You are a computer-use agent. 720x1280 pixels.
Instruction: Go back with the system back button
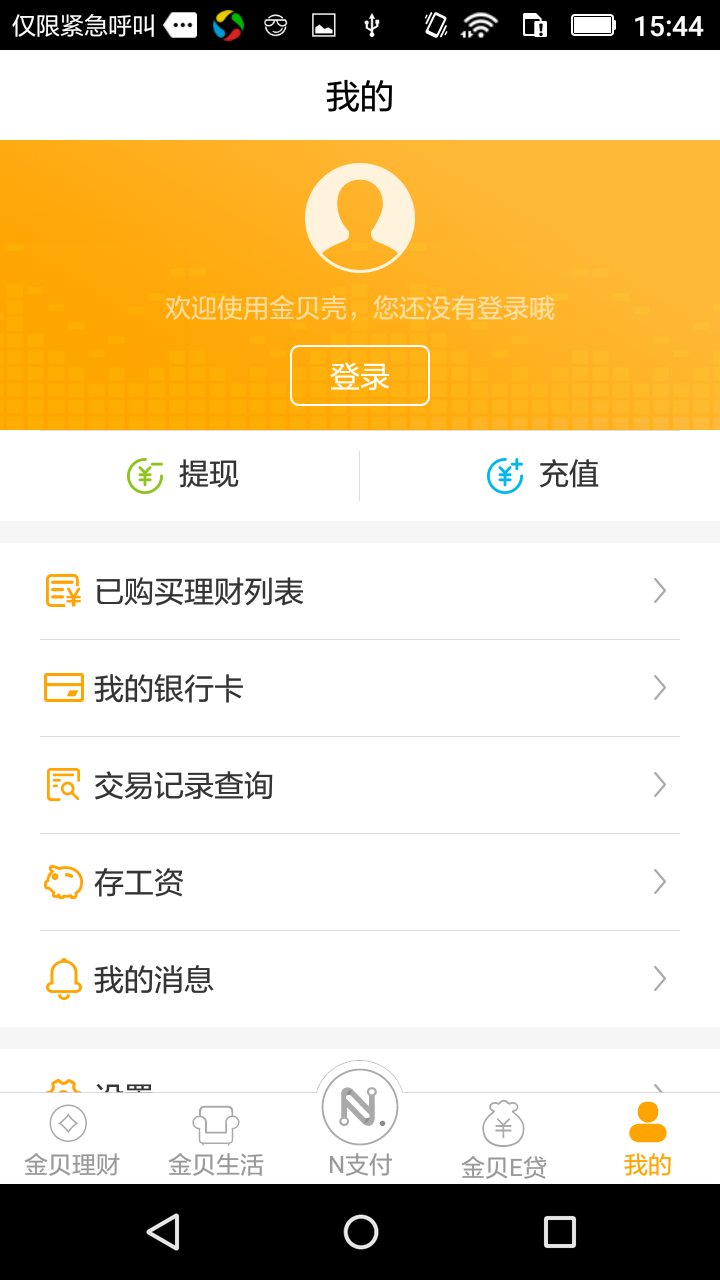tap(162, 1232)
